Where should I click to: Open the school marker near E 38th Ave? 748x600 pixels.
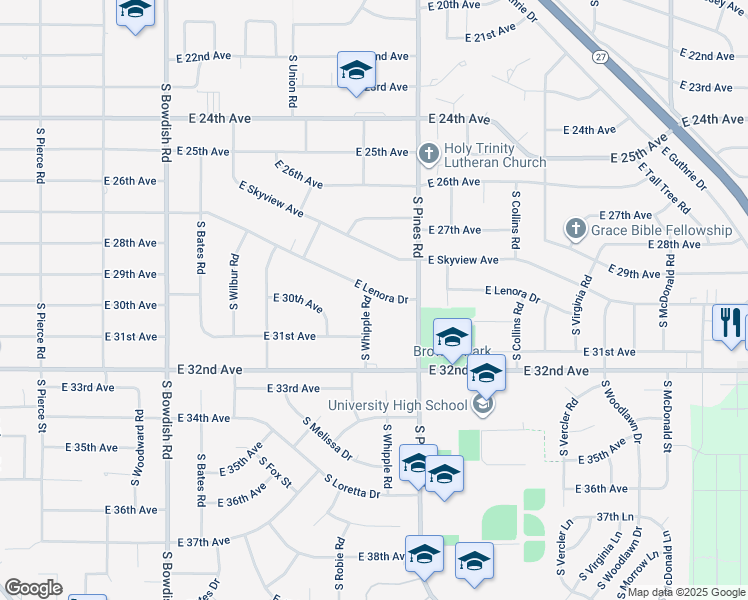pyautogui.click(x=424, y=556)
